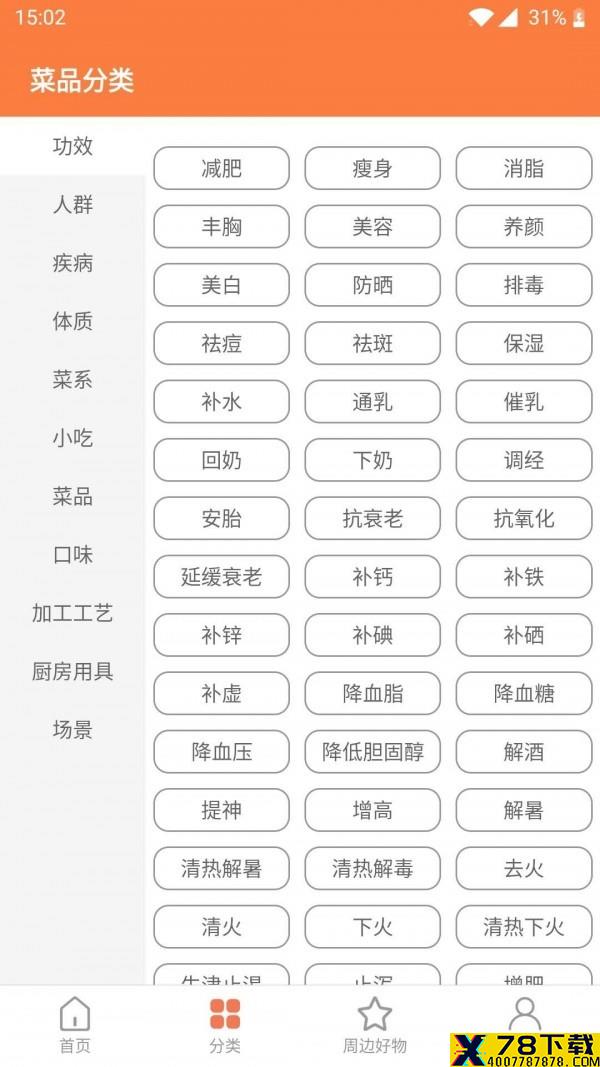Open recipes tagged 祛痘
The height and width of the screenshot is (1067, 600).
click(222, 344)
